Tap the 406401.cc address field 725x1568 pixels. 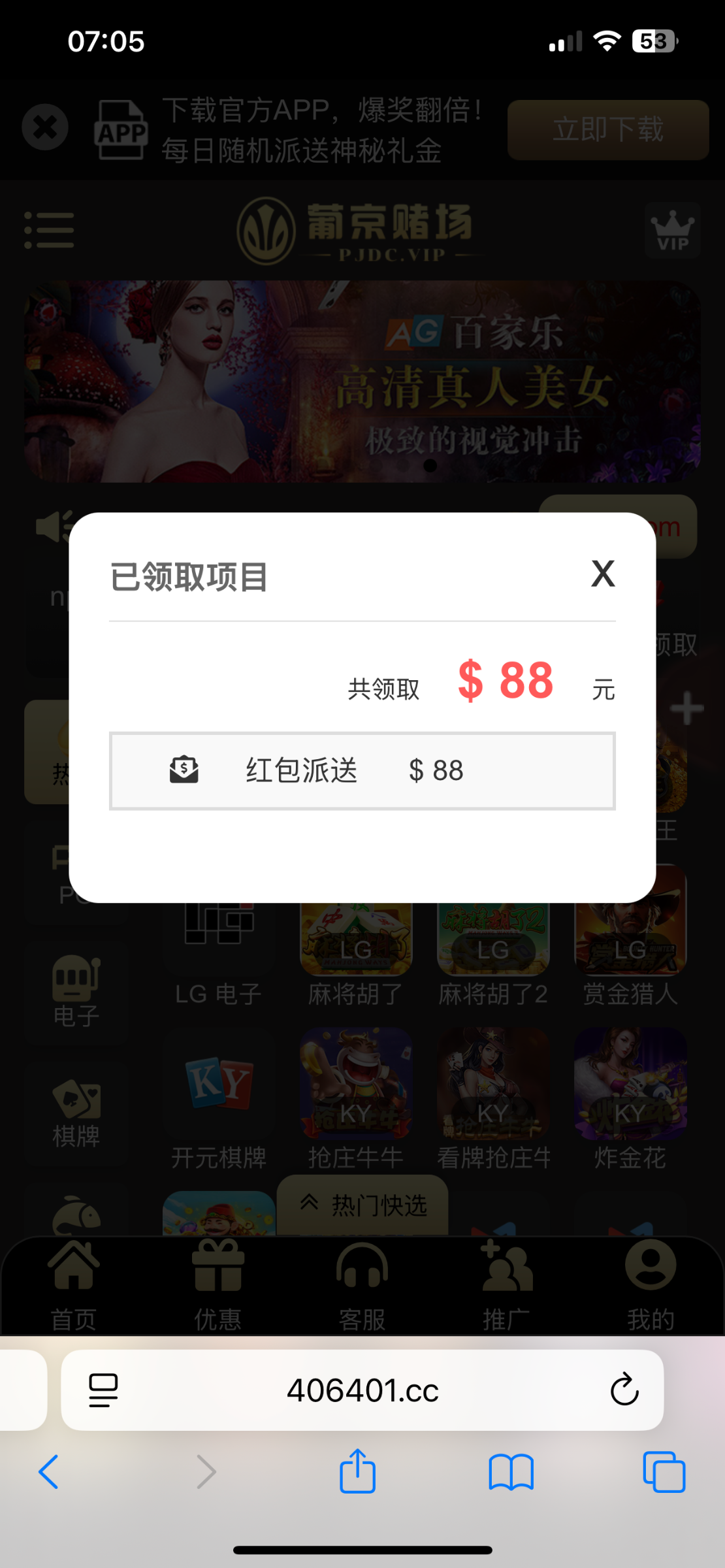(362, 1390)
